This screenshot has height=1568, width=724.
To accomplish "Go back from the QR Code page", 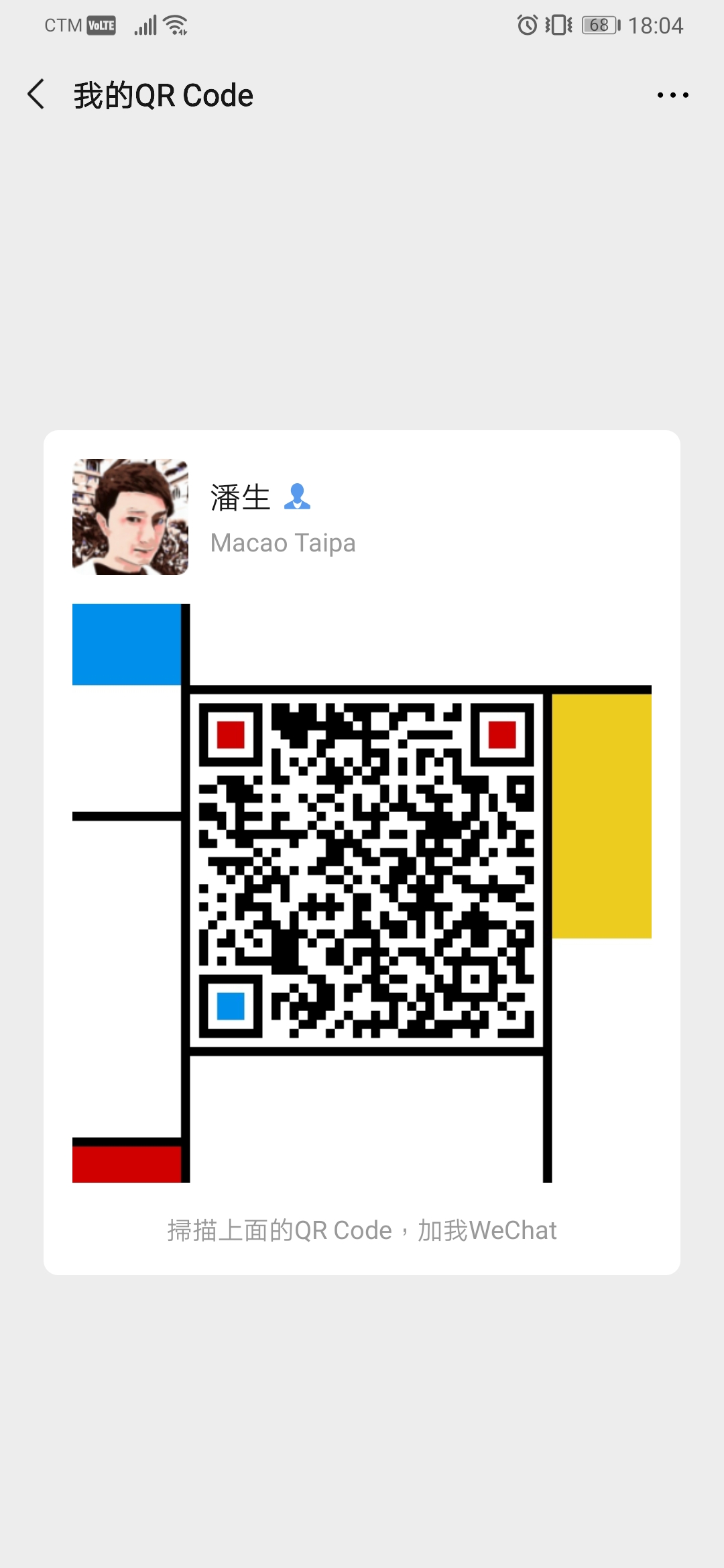I will coord(36,94).
